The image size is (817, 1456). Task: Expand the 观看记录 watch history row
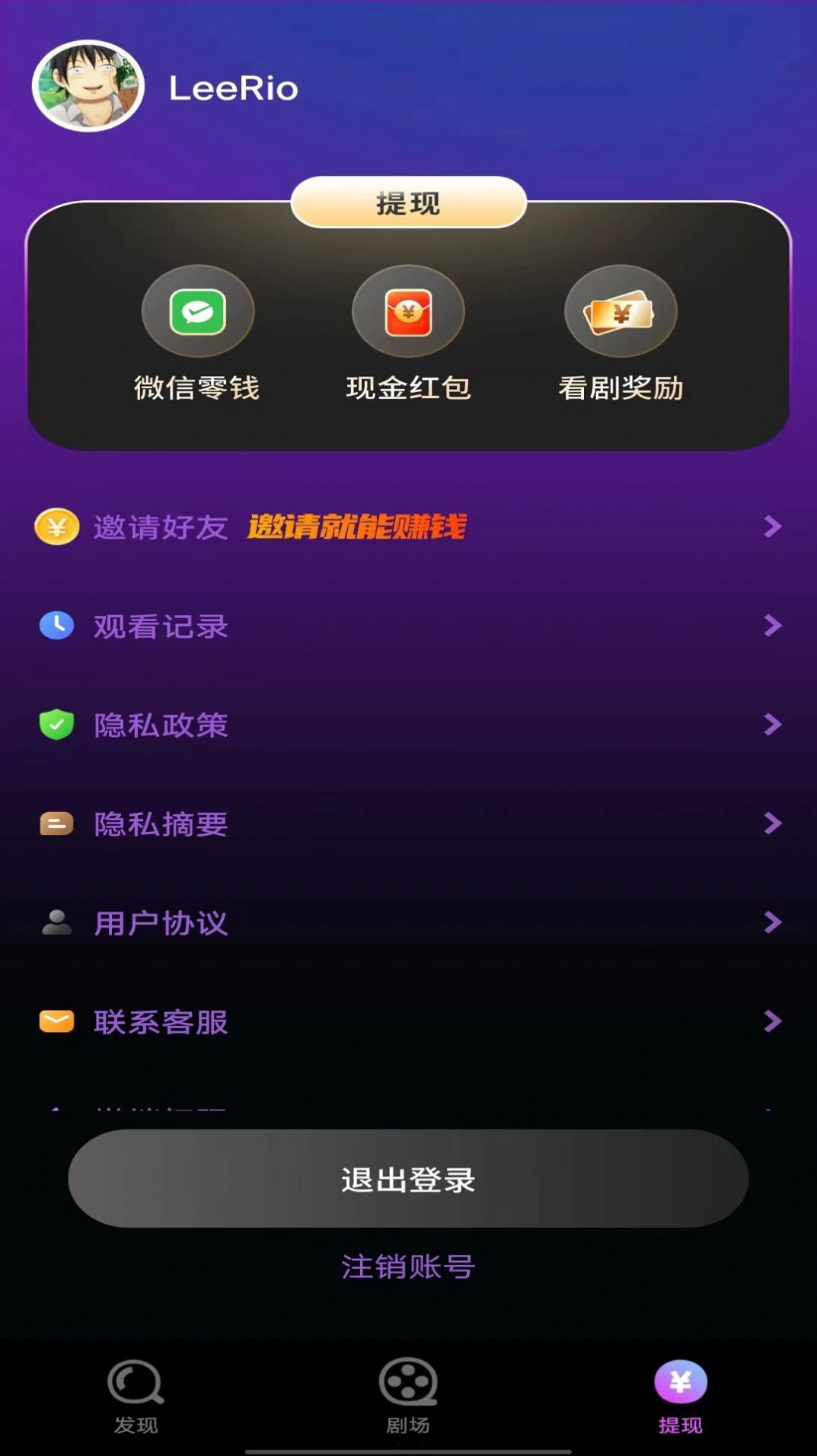pos(408,626)
